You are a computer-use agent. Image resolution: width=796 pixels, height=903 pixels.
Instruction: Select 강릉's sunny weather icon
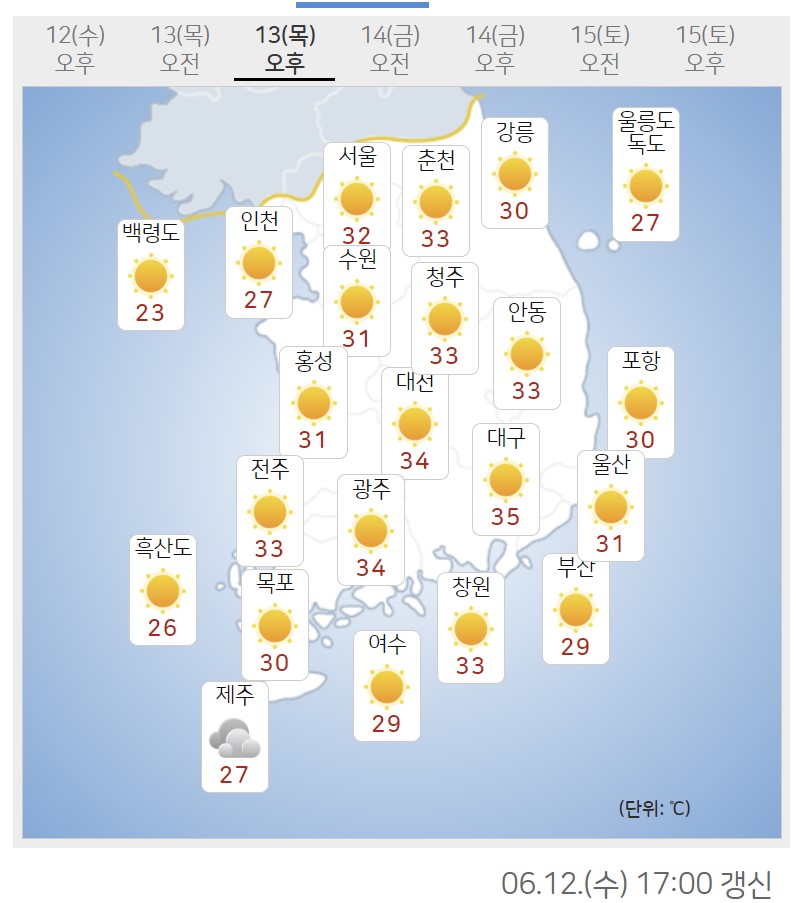click(x=513, y=176)
